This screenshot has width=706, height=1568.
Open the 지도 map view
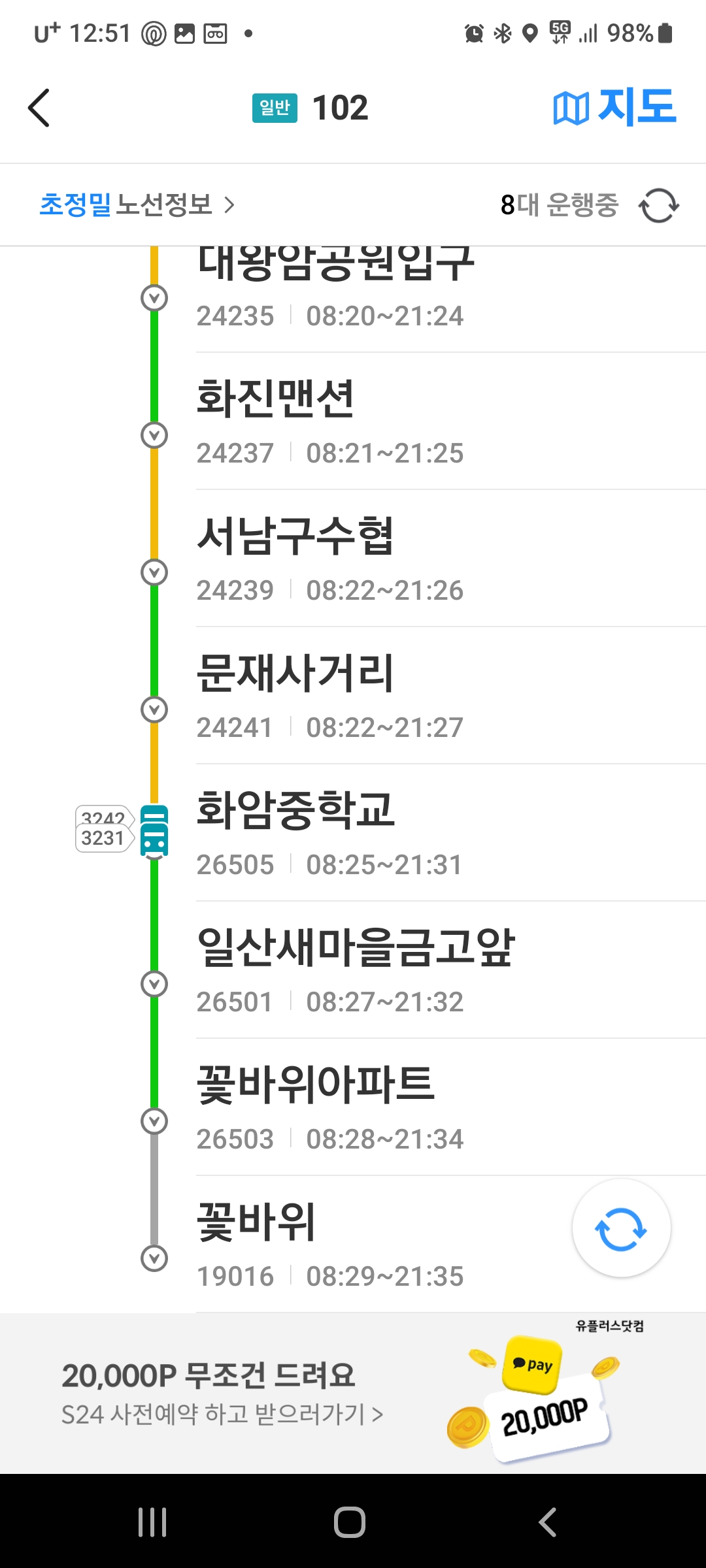614,108
